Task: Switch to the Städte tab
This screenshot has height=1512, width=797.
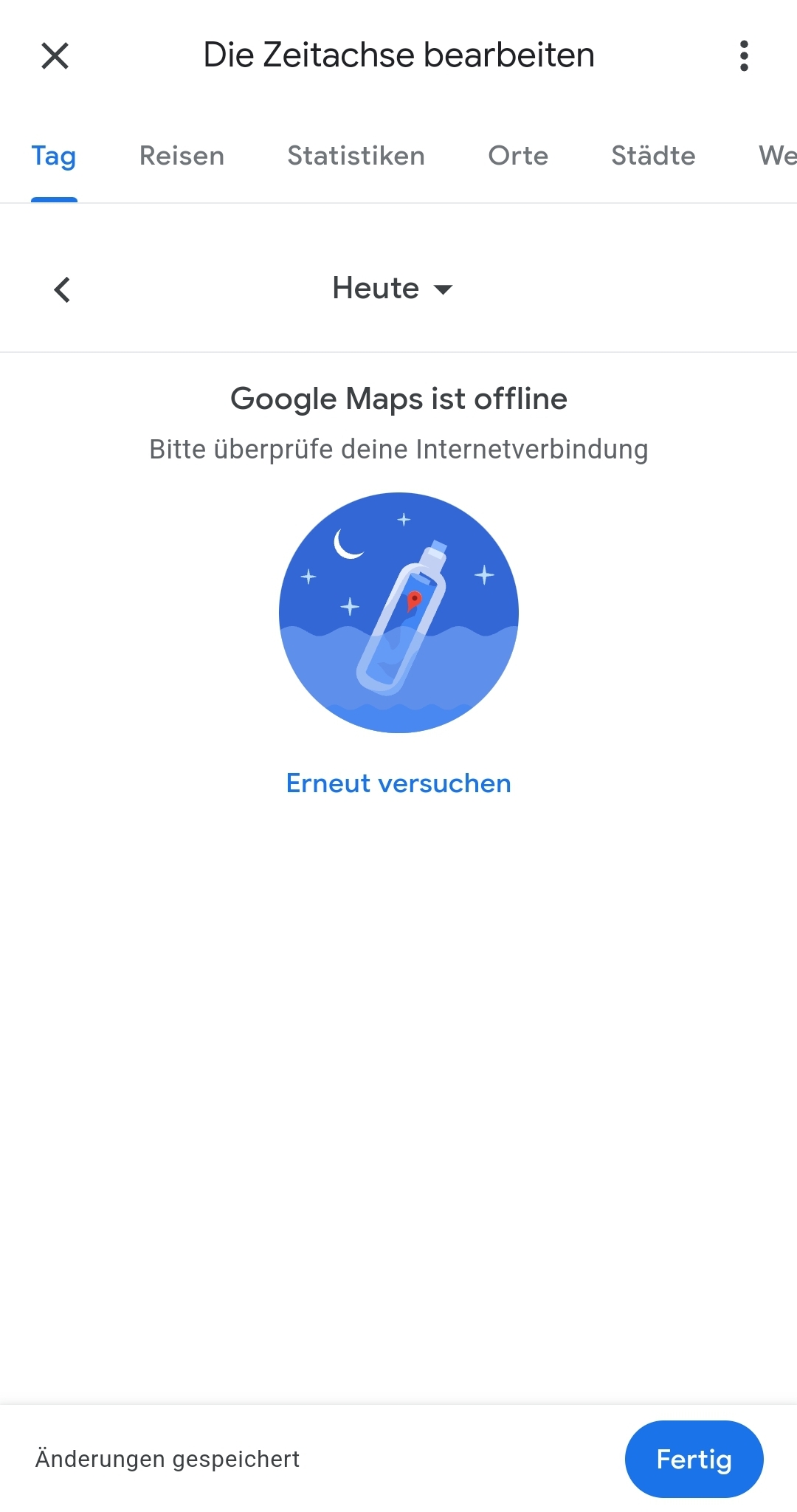Action: point(652,156)
